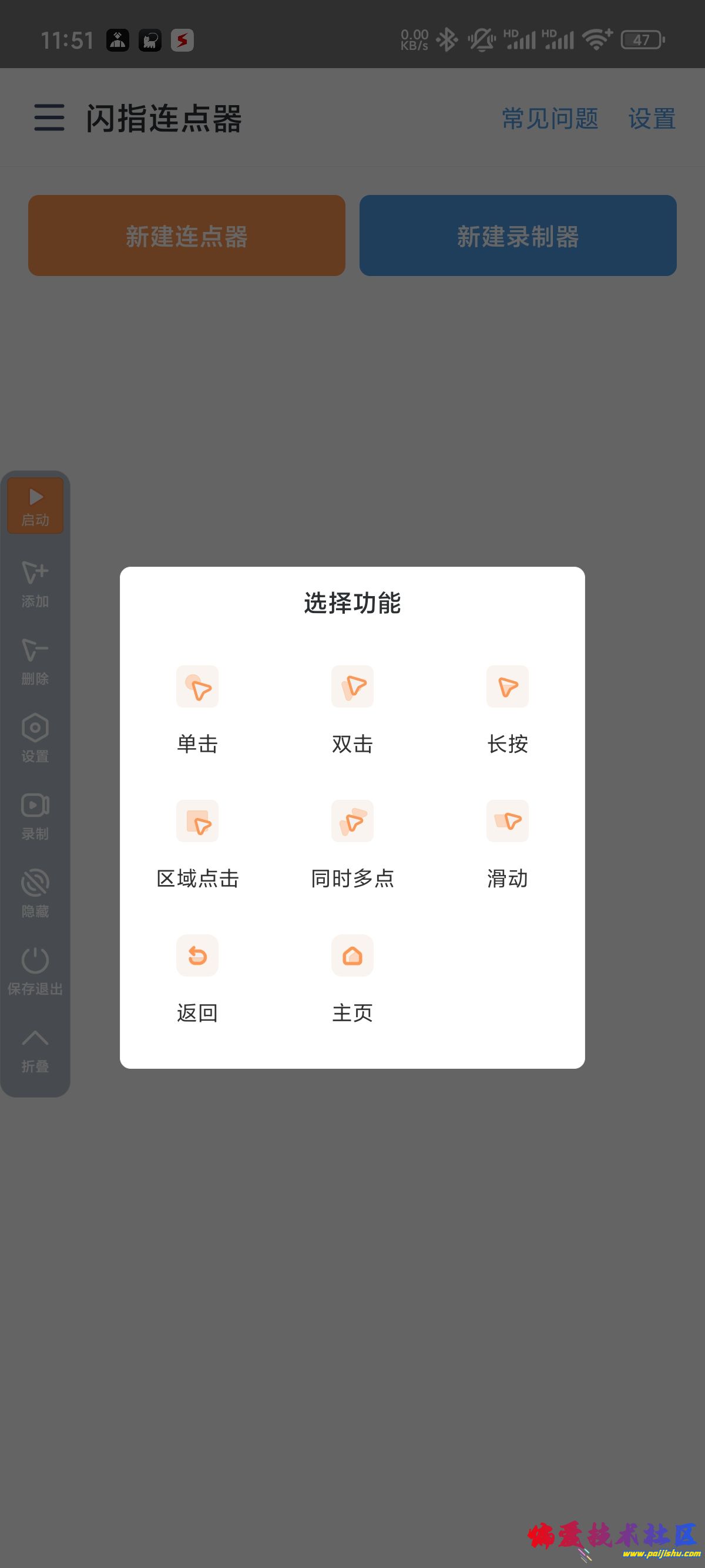705x1568 pixels.
Task: Choose the 双击 double-click function
Action: coord(352,708)
